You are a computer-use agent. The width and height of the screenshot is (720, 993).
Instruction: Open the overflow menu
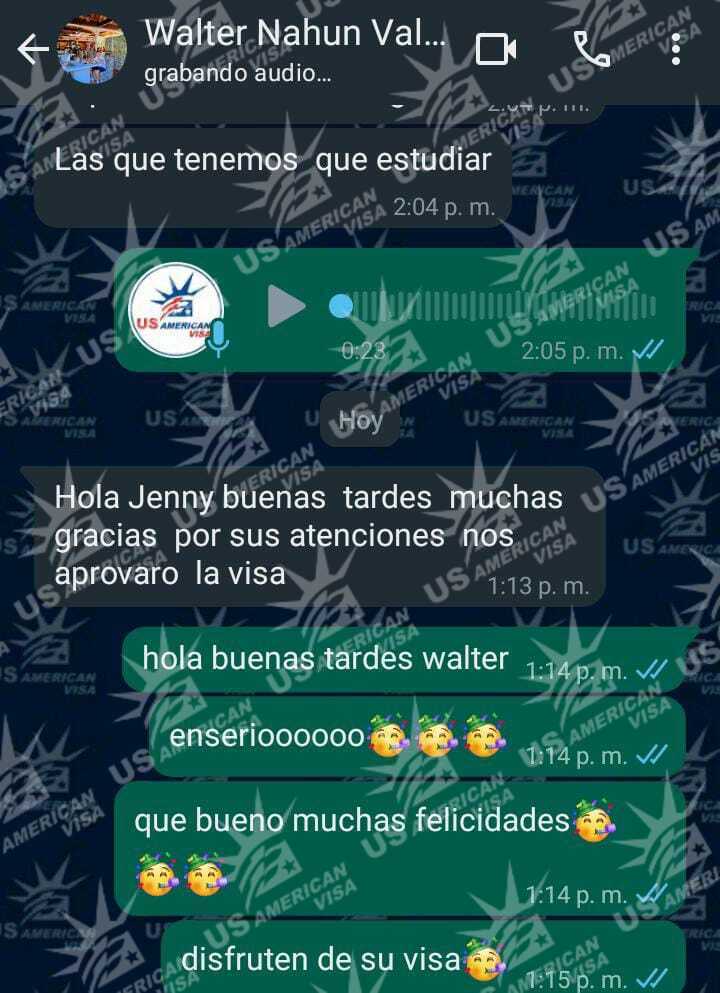[677, 49]
